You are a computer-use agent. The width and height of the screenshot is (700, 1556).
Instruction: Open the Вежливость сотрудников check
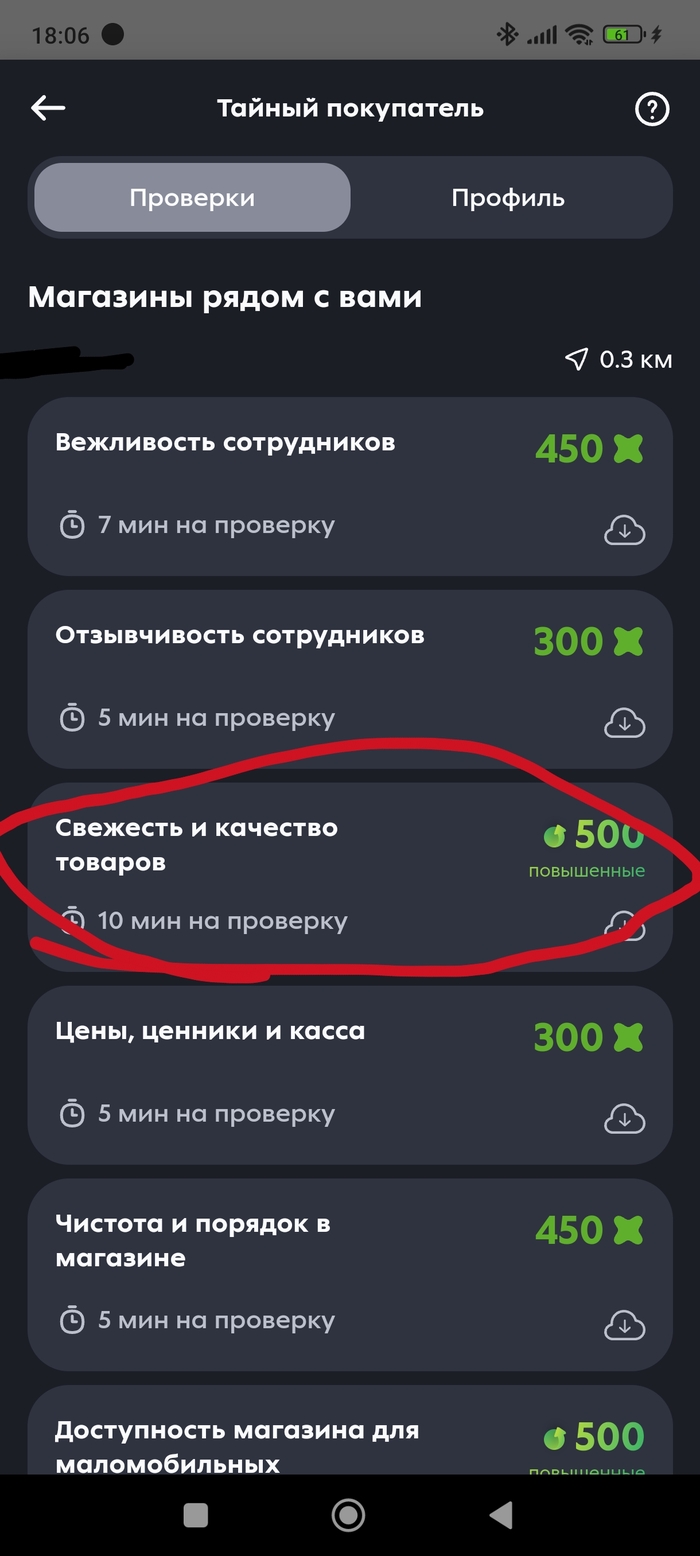pos(225,442)
